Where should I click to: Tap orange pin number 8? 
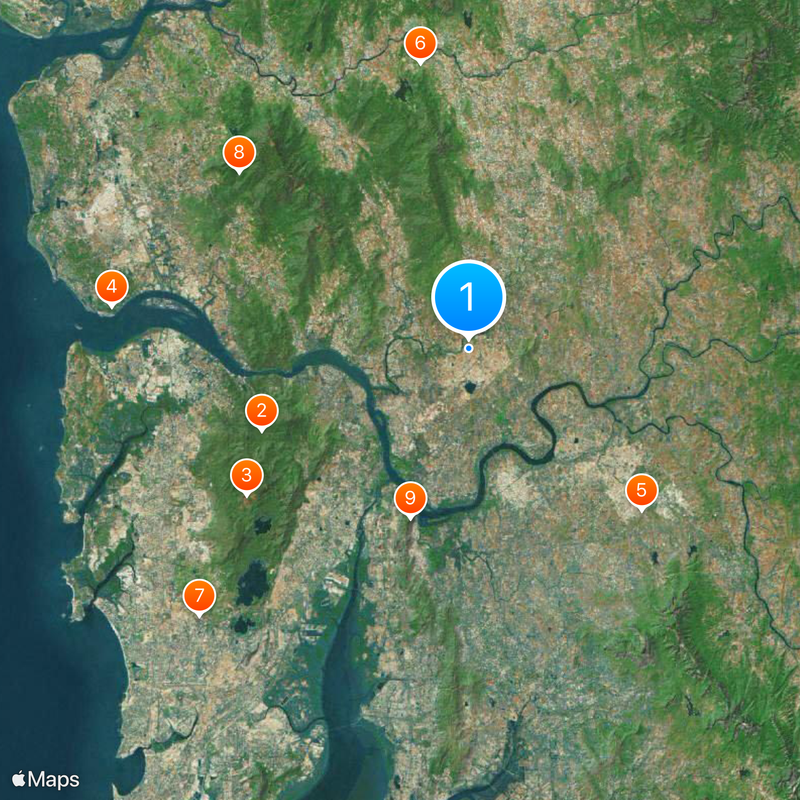click(238, 153)
